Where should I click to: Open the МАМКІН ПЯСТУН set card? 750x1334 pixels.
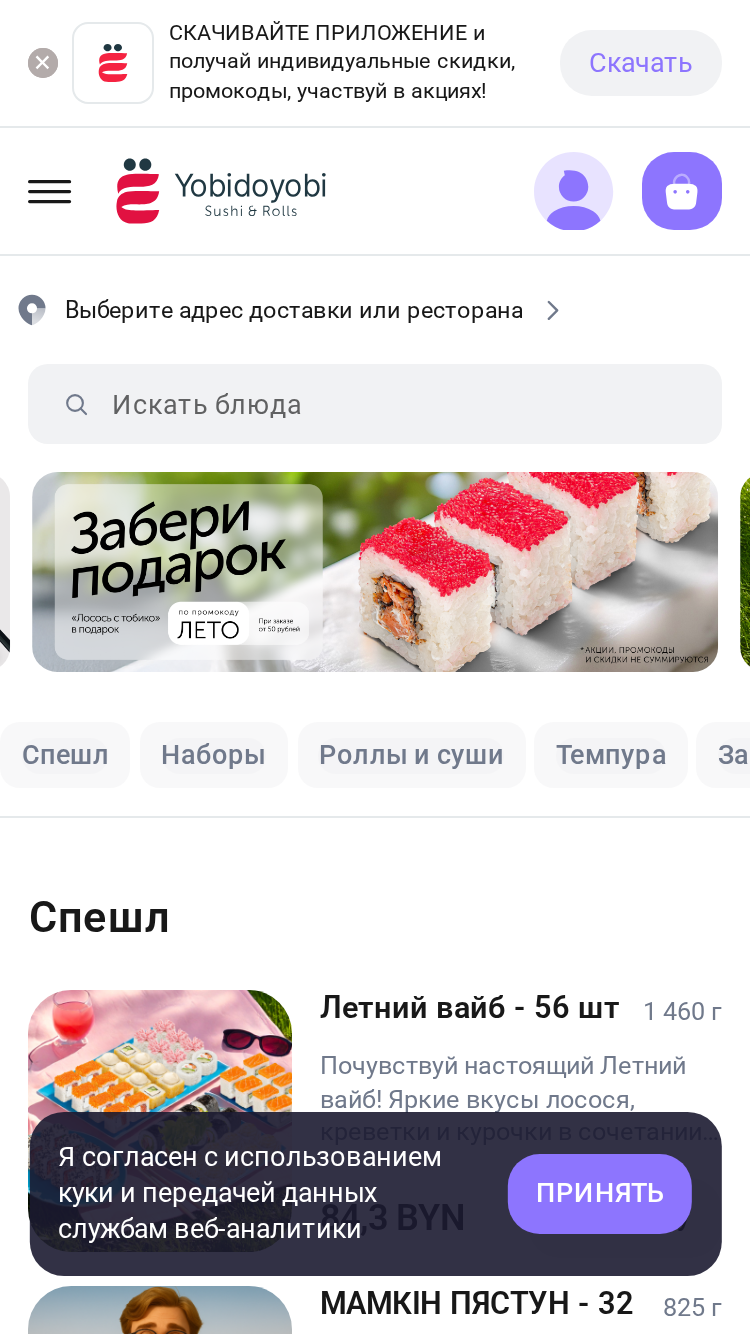(476, 1303)
